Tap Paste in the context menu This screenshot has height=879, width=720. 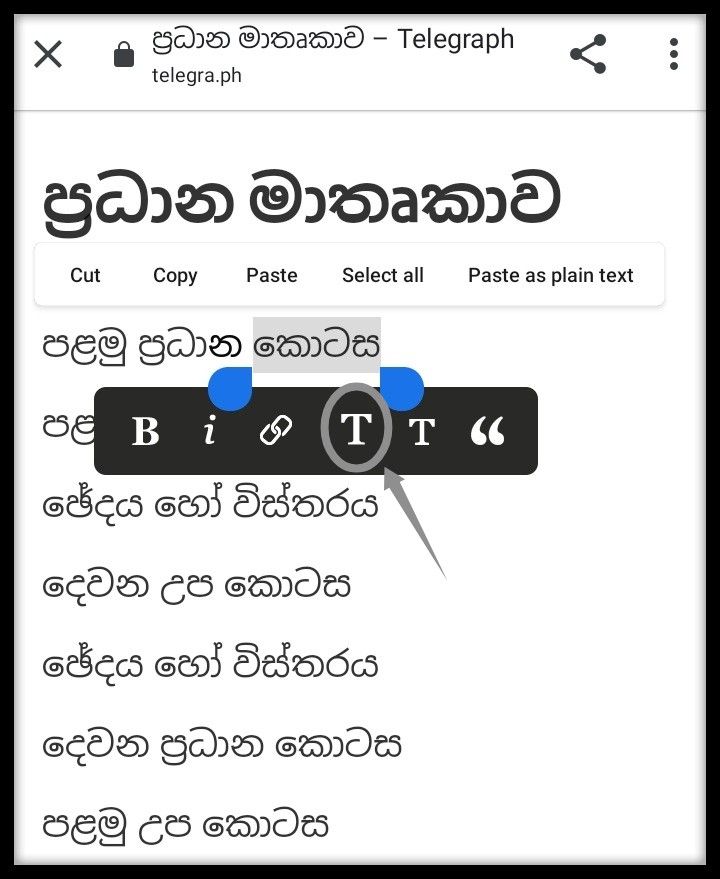(272, 275)
